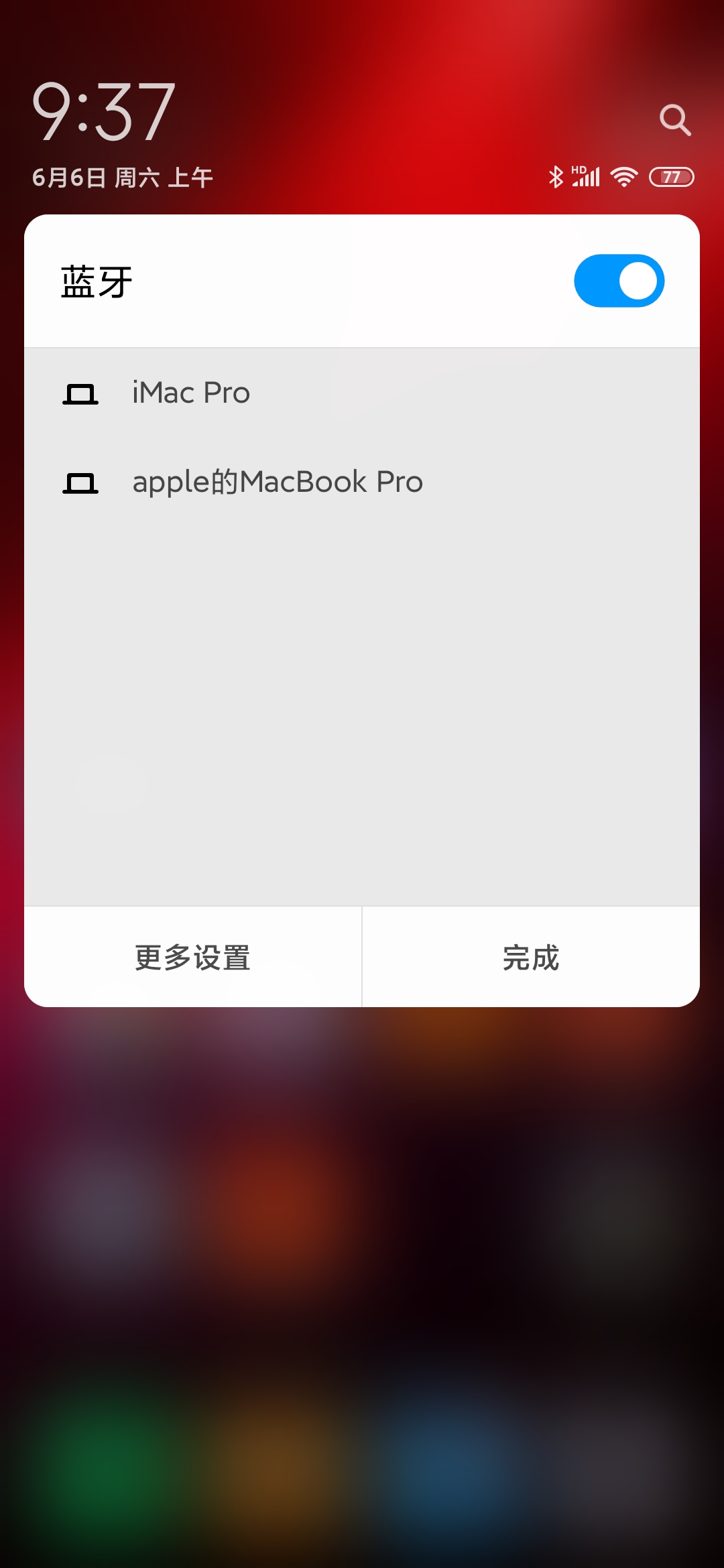Click the Bluetooth icon in status bar

(556, 176)
